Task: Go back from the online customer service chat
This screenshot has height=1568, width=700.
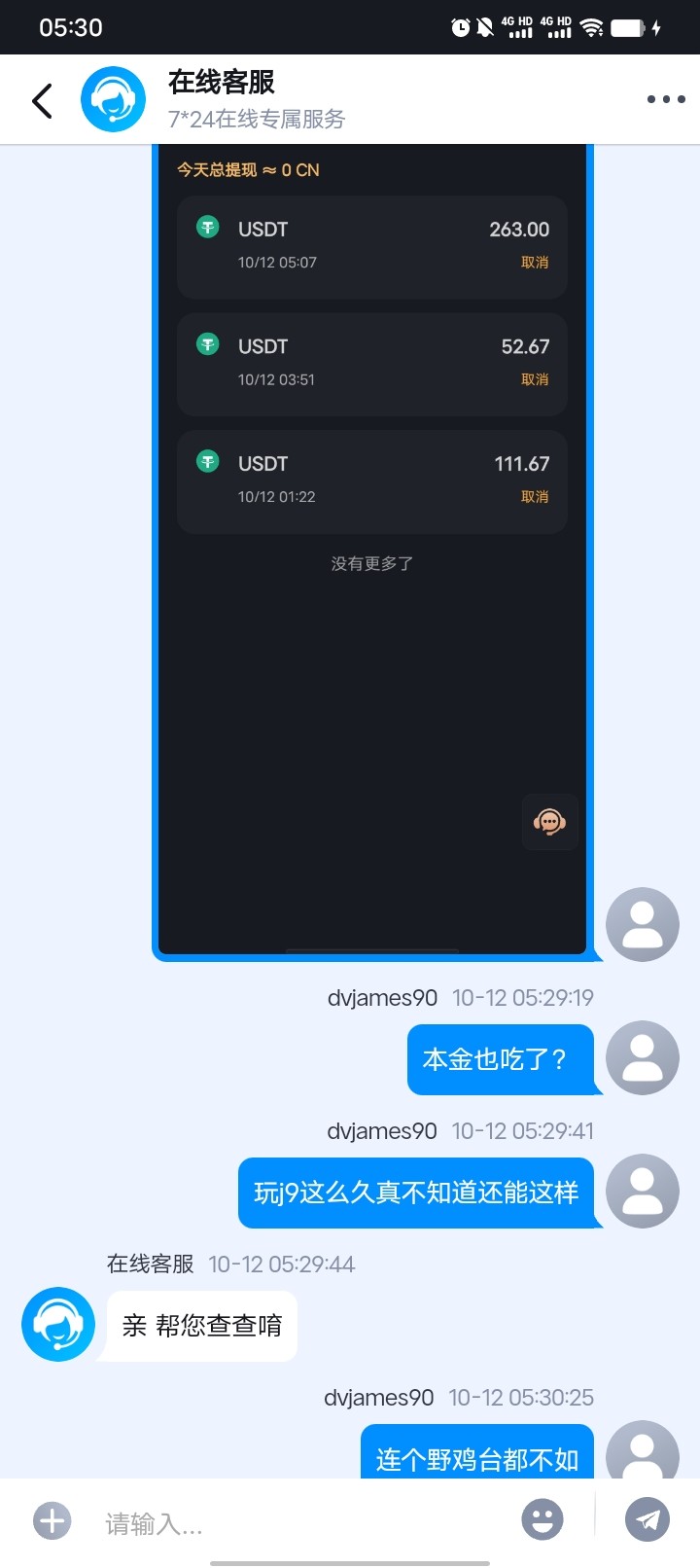Action: pos(42,100)
